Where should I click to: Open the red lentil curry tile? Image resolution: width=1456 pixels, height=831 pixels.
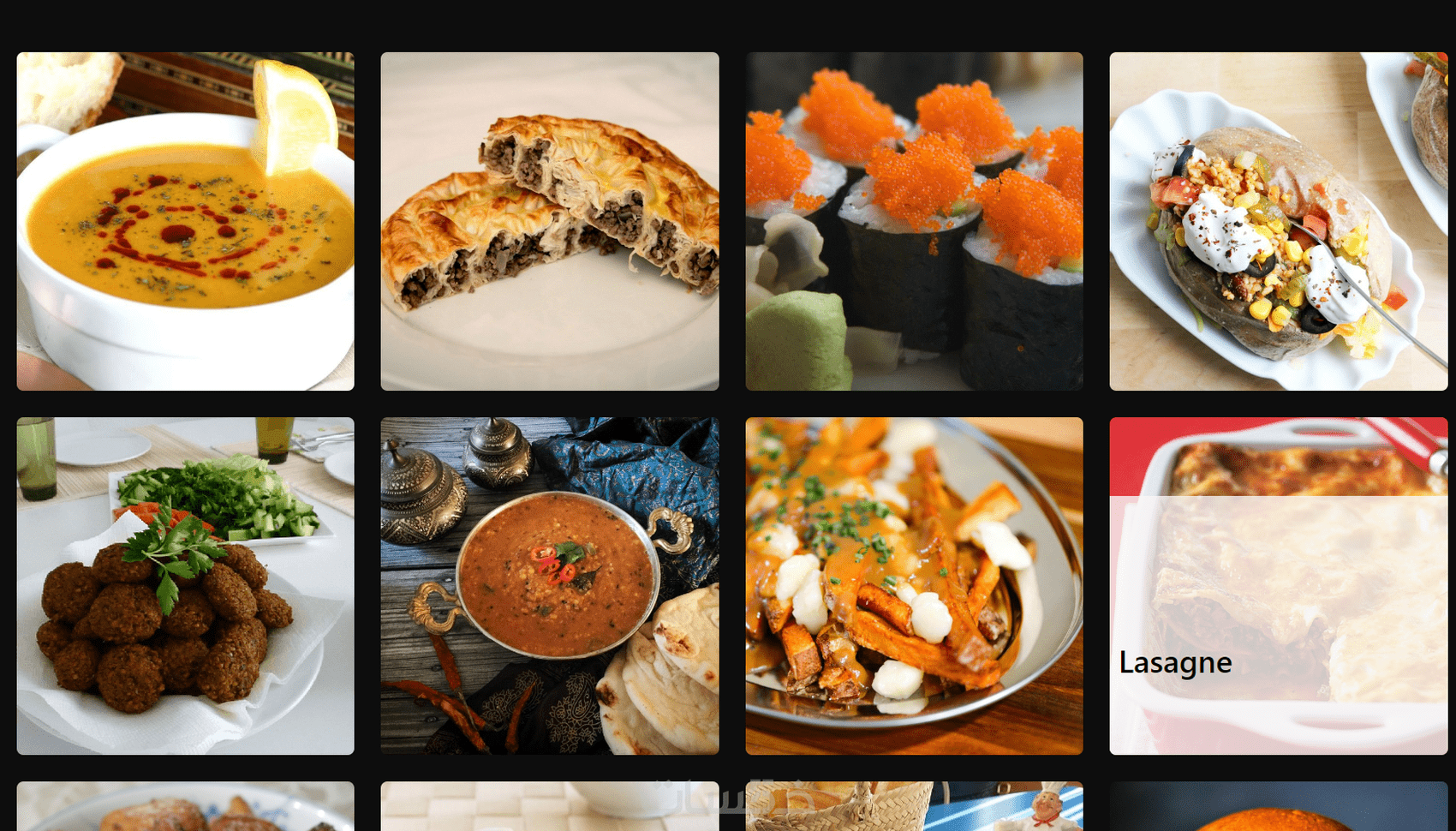(549, 586)
